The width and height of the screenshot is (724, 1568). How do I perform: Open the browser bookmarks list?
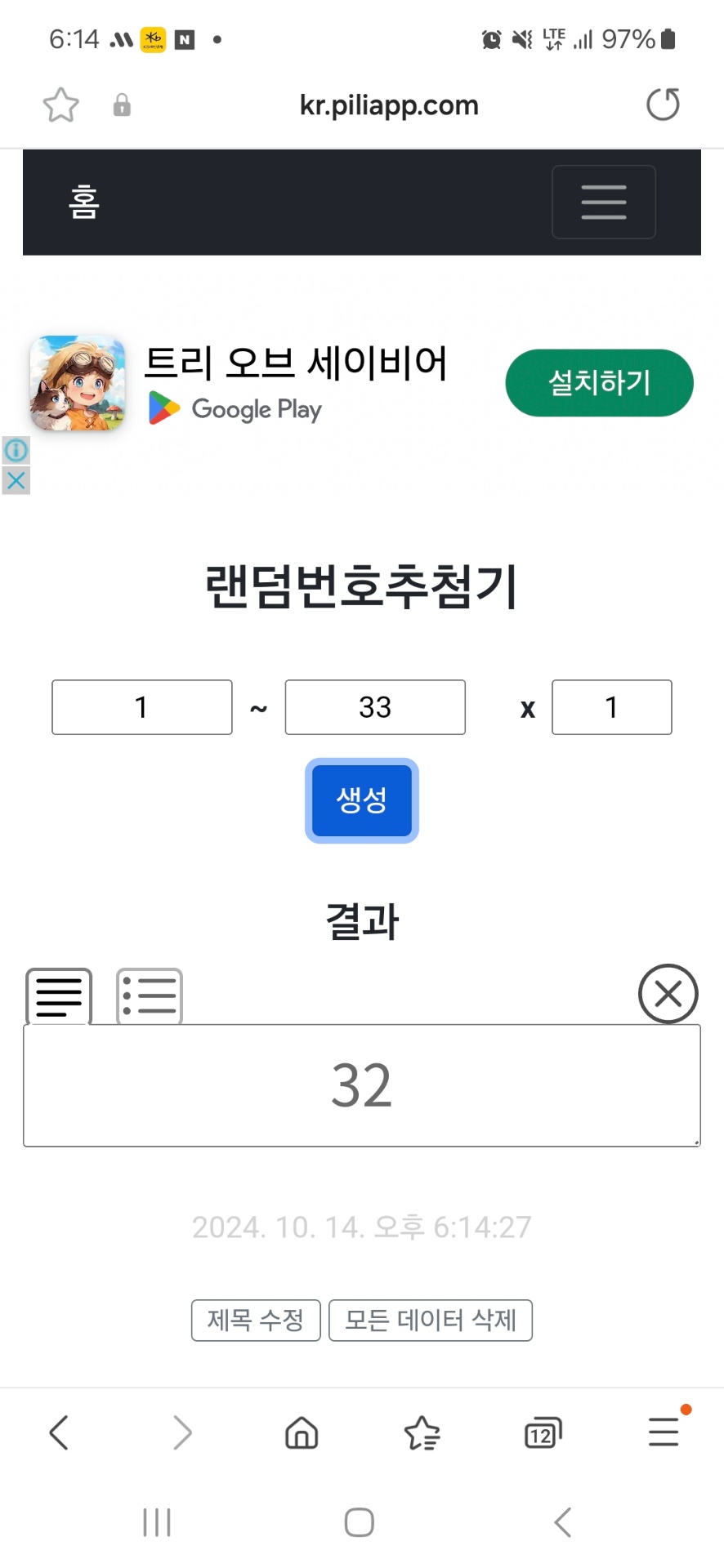(422, 1433)
